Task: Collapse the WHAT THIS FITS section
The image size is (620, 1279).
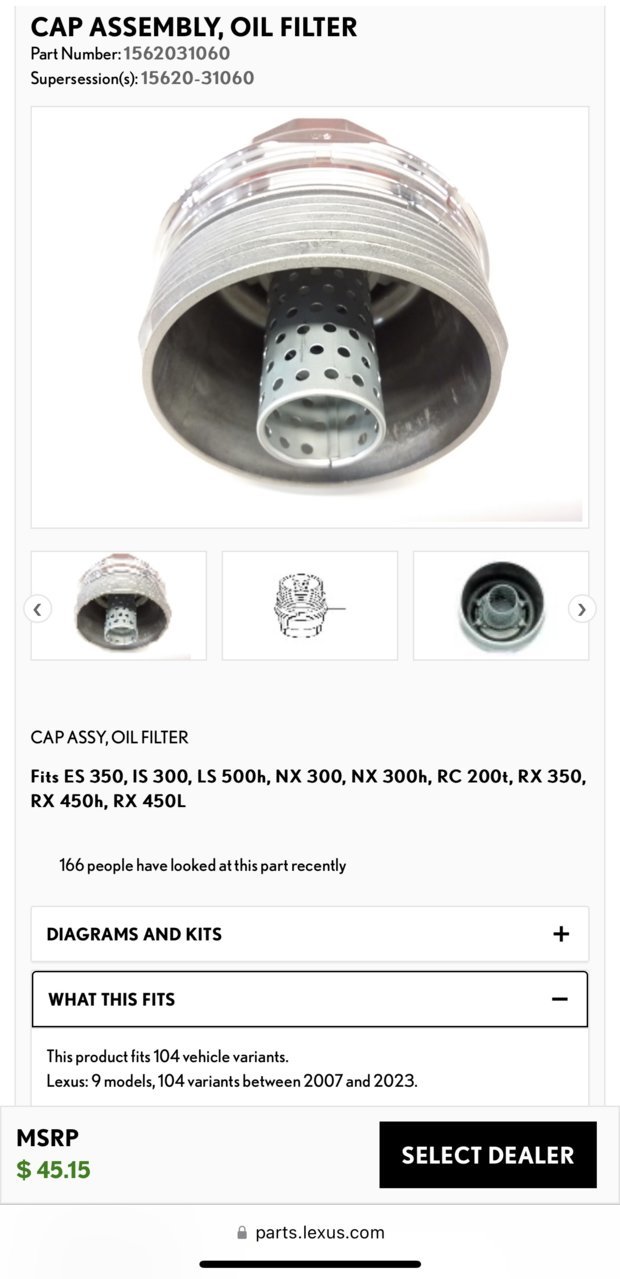Action: [309, 999]
